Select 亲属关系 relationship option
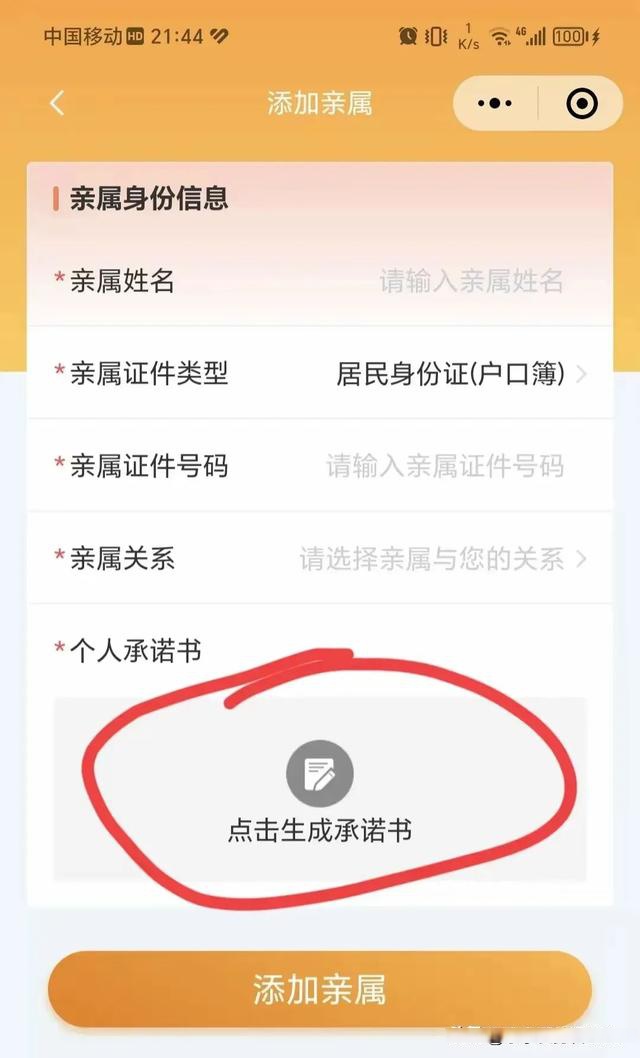The width and height of the screenshot is (640, 1058). 442,558
